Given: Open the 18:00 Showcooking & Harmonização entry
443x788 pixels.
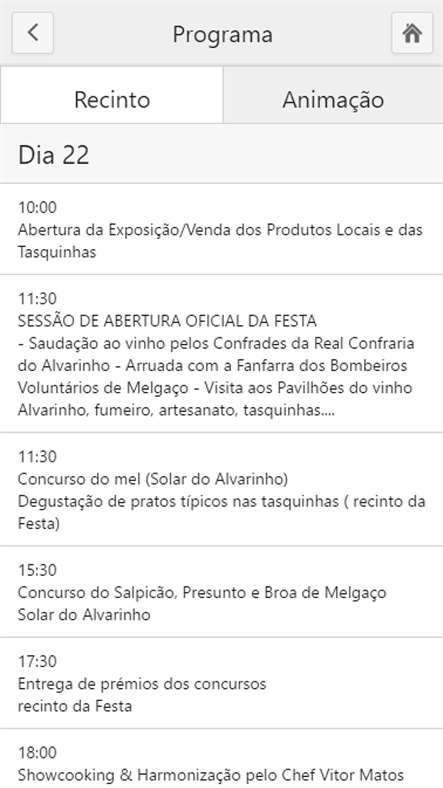Looking at the screenshot, I should (222, 759).
